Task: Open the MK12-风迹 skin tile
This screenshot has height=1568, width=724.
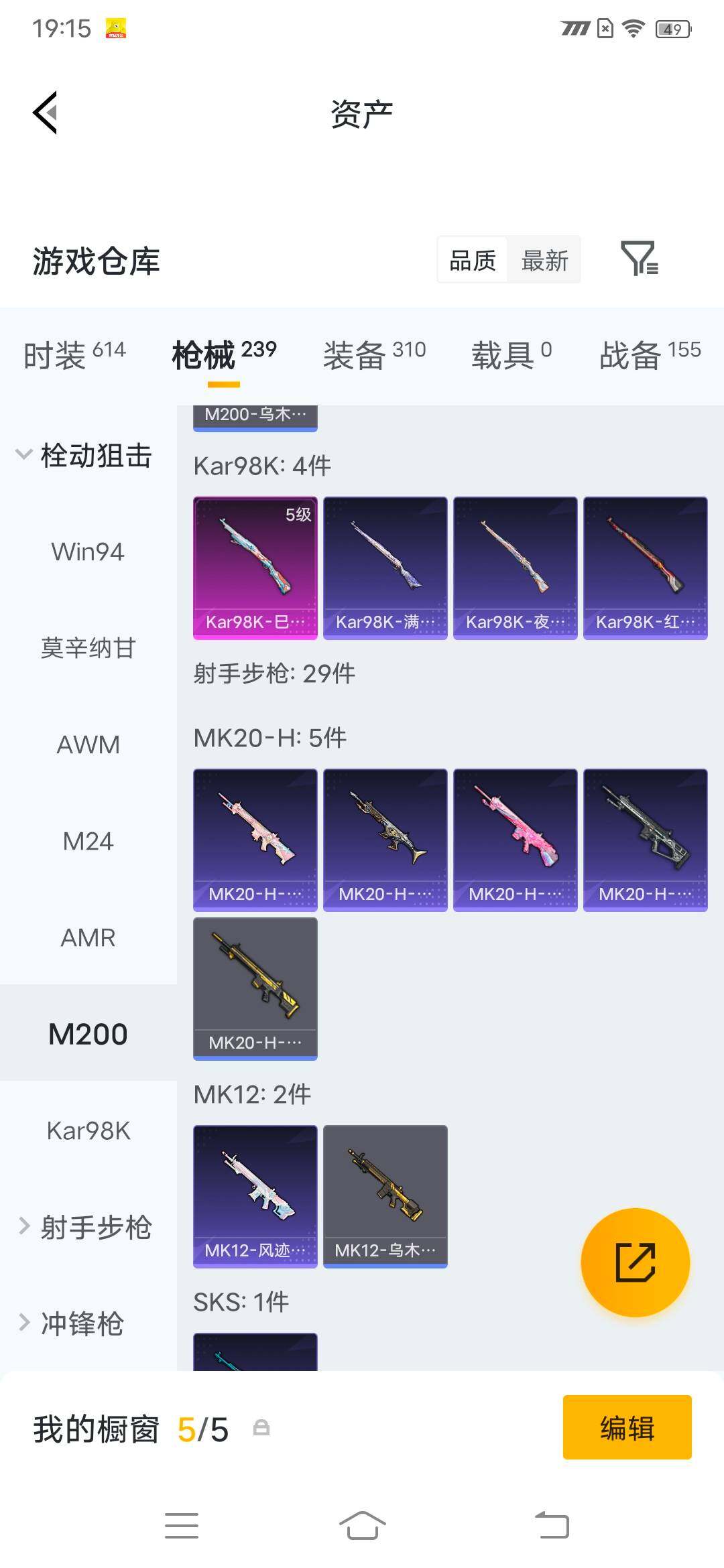Action: pos(255,1197)
